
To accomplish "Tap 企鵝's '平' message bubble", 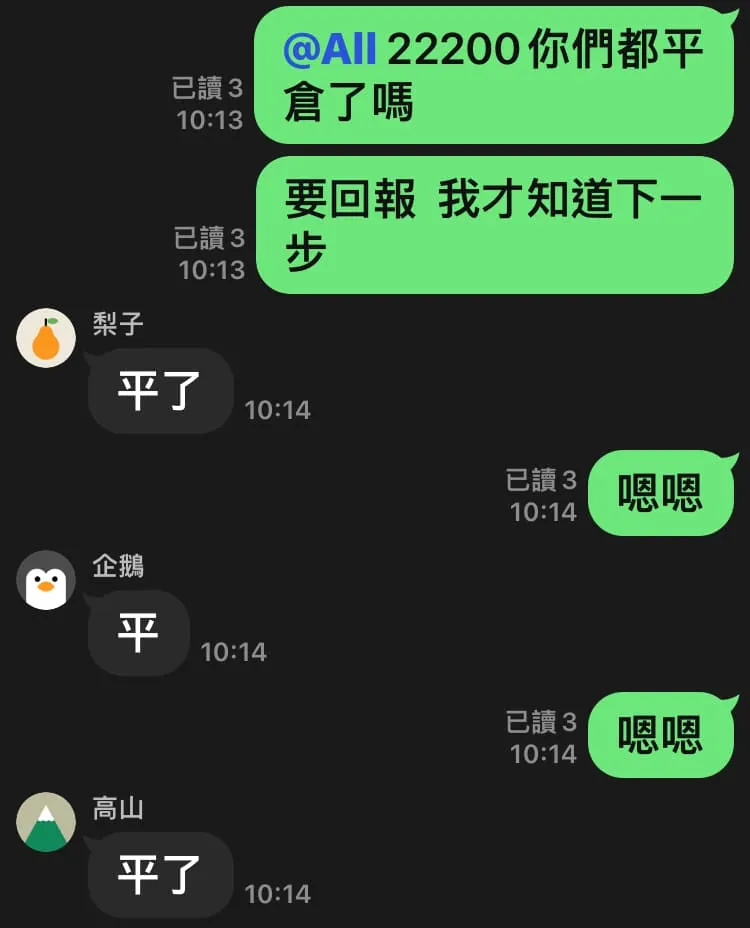I will pyautogui.click(x=137, y=632).
